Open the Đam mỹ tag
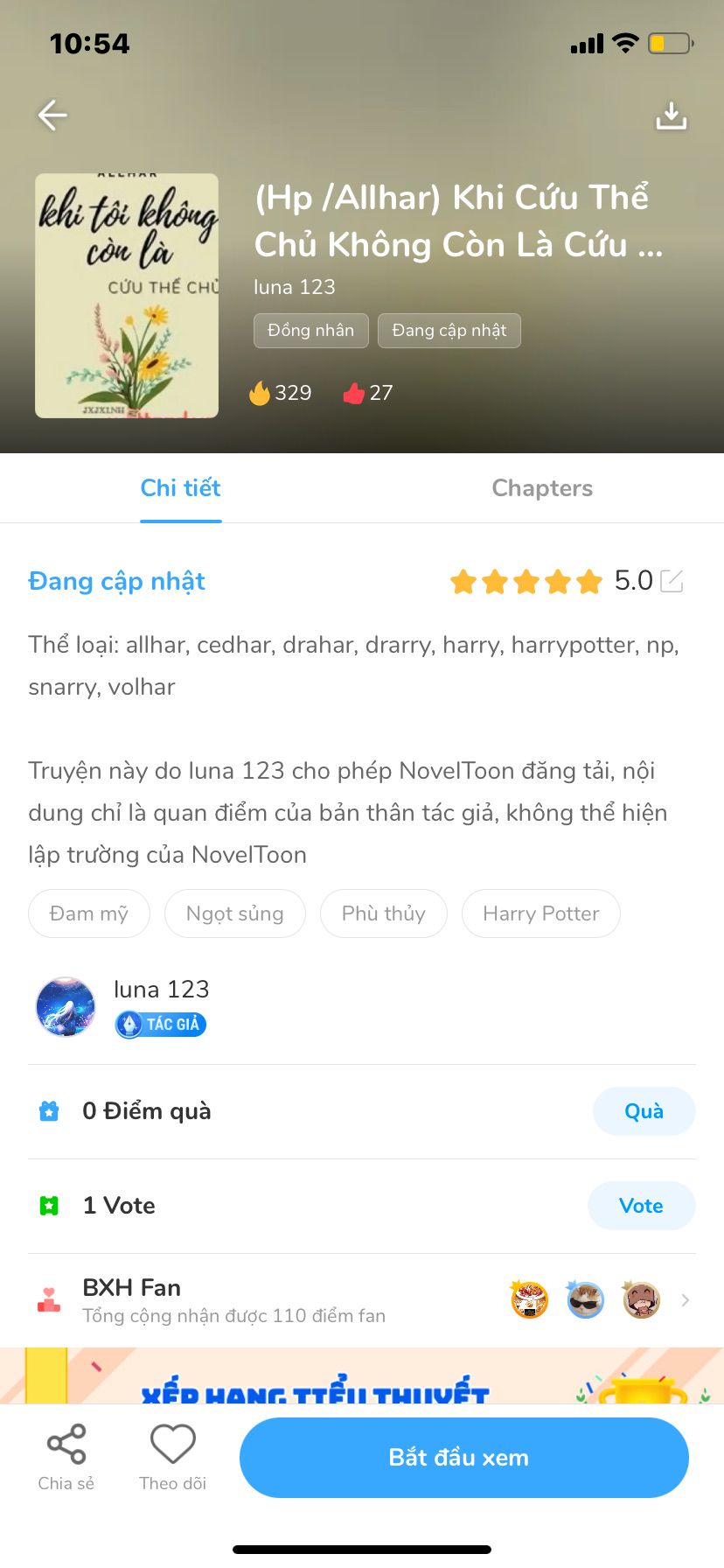The height and width of the screenshot is (1568, 724). 89,913
